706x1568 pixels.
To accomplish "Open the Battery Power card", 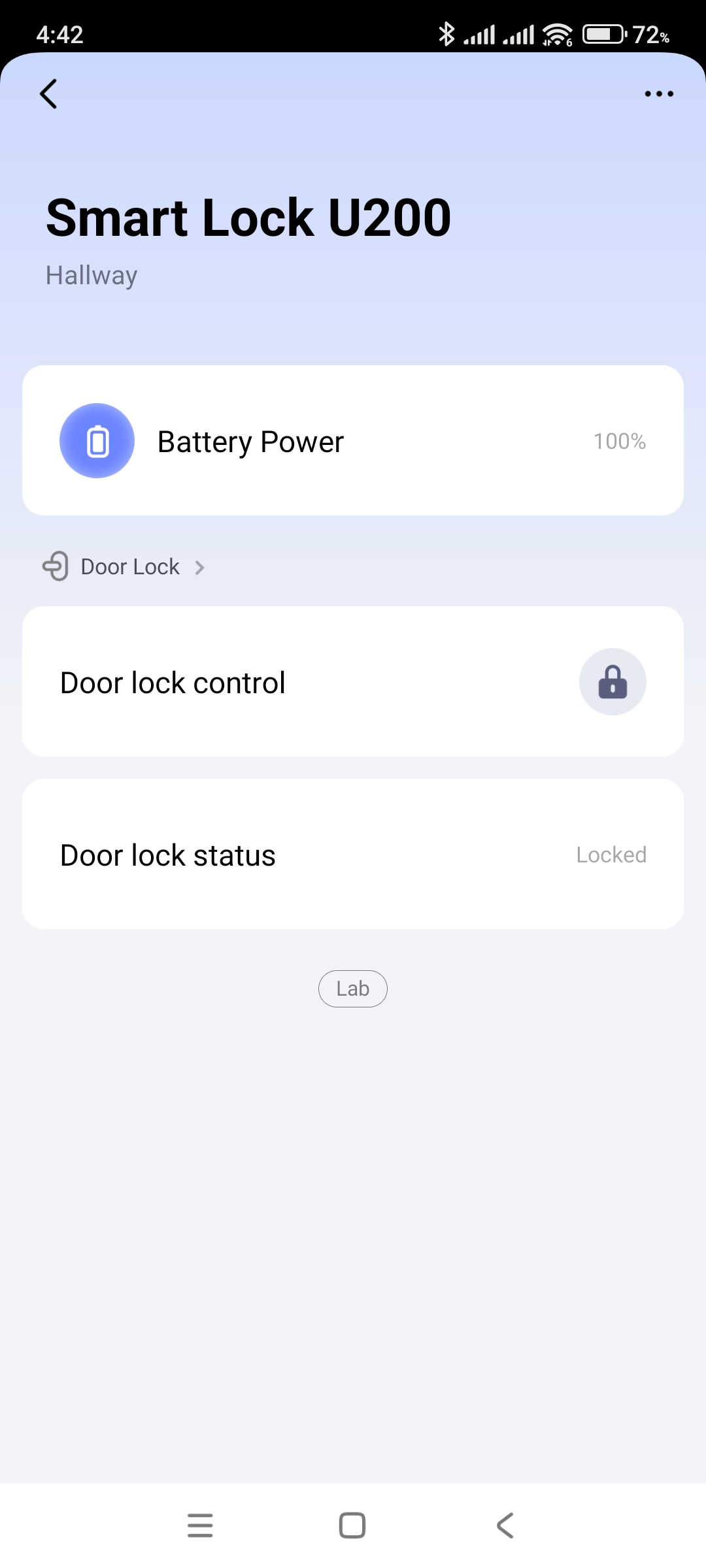I will (x=353, y=441).
